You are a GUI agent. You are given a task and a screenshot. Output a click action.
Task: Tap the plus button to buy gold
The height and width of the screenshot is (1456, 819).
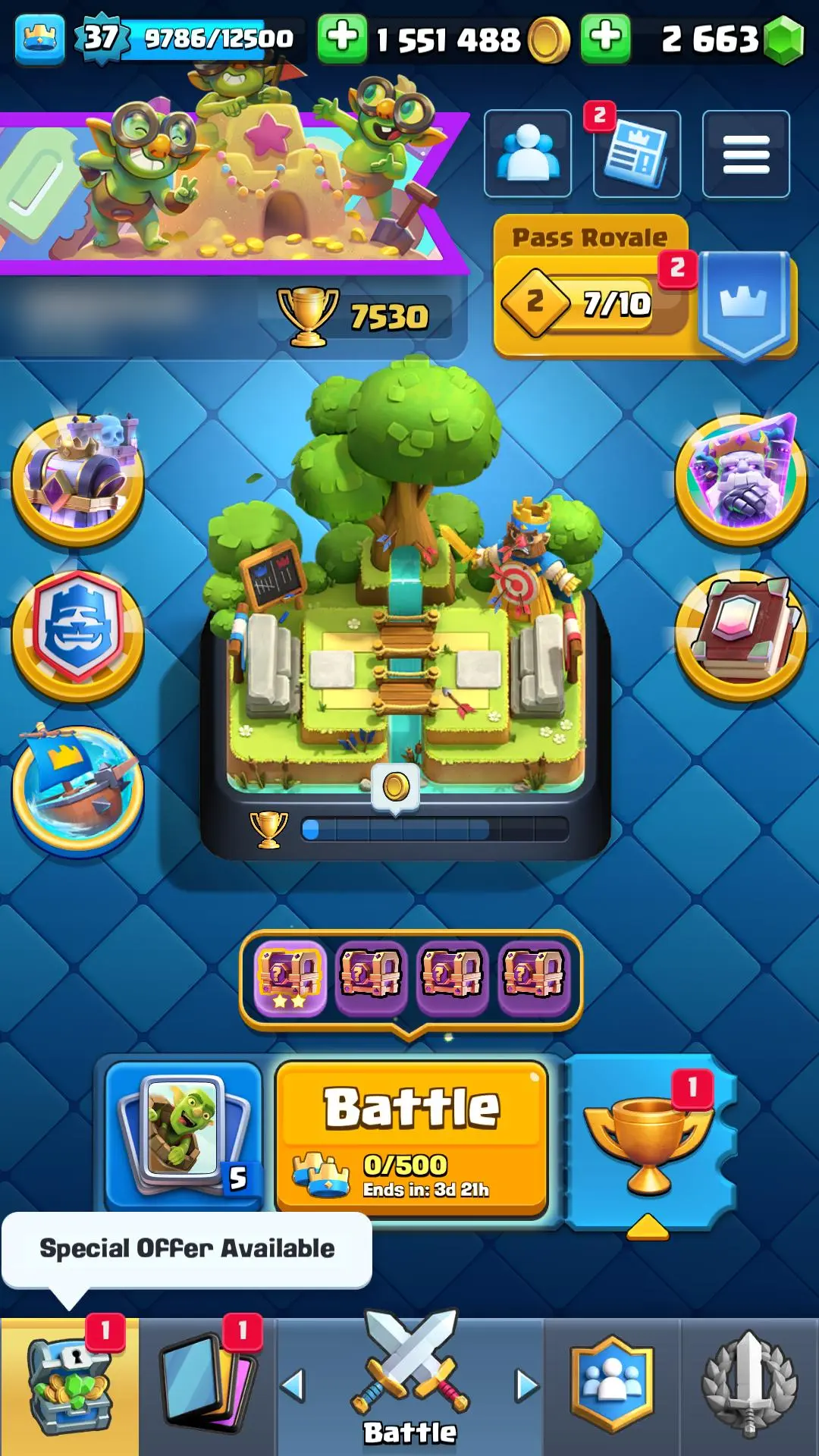pyautogui.click(x=342, y=38)
